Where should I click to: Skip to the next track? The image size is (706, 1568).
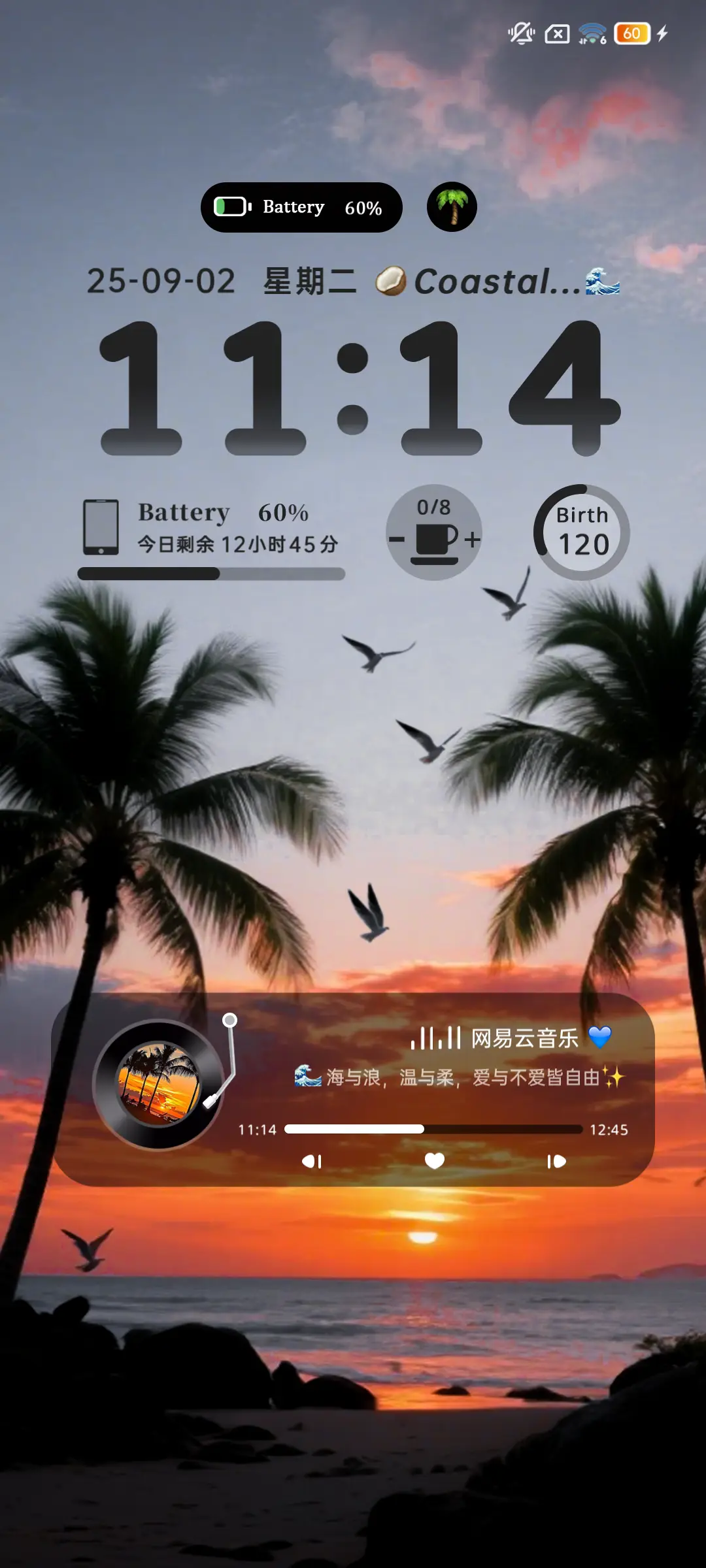pyautogui.click(x=556, y=1161)
